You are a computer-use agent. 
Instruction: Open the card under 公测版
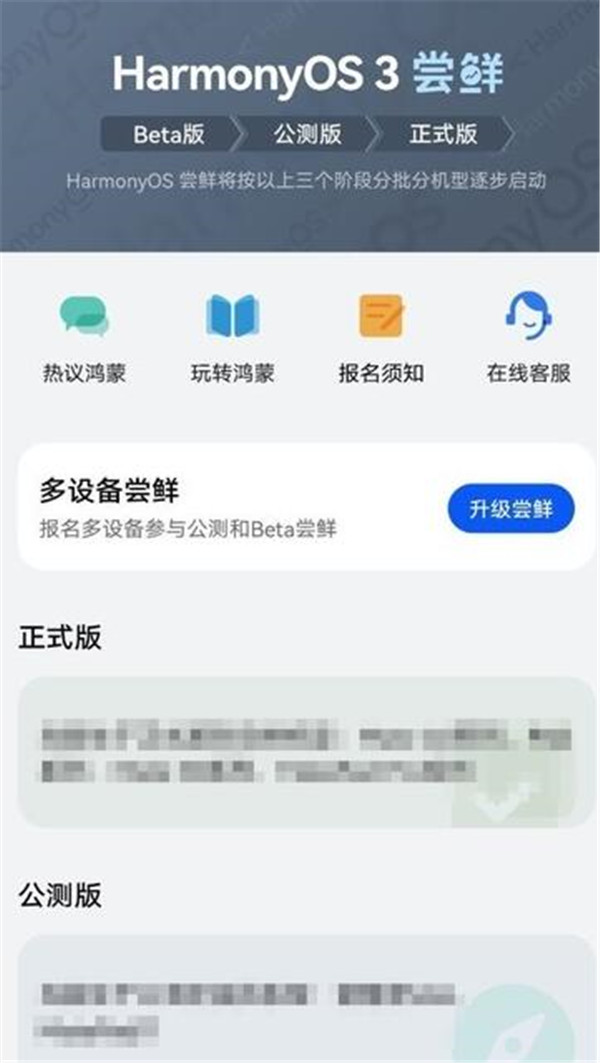coord(306,996)
